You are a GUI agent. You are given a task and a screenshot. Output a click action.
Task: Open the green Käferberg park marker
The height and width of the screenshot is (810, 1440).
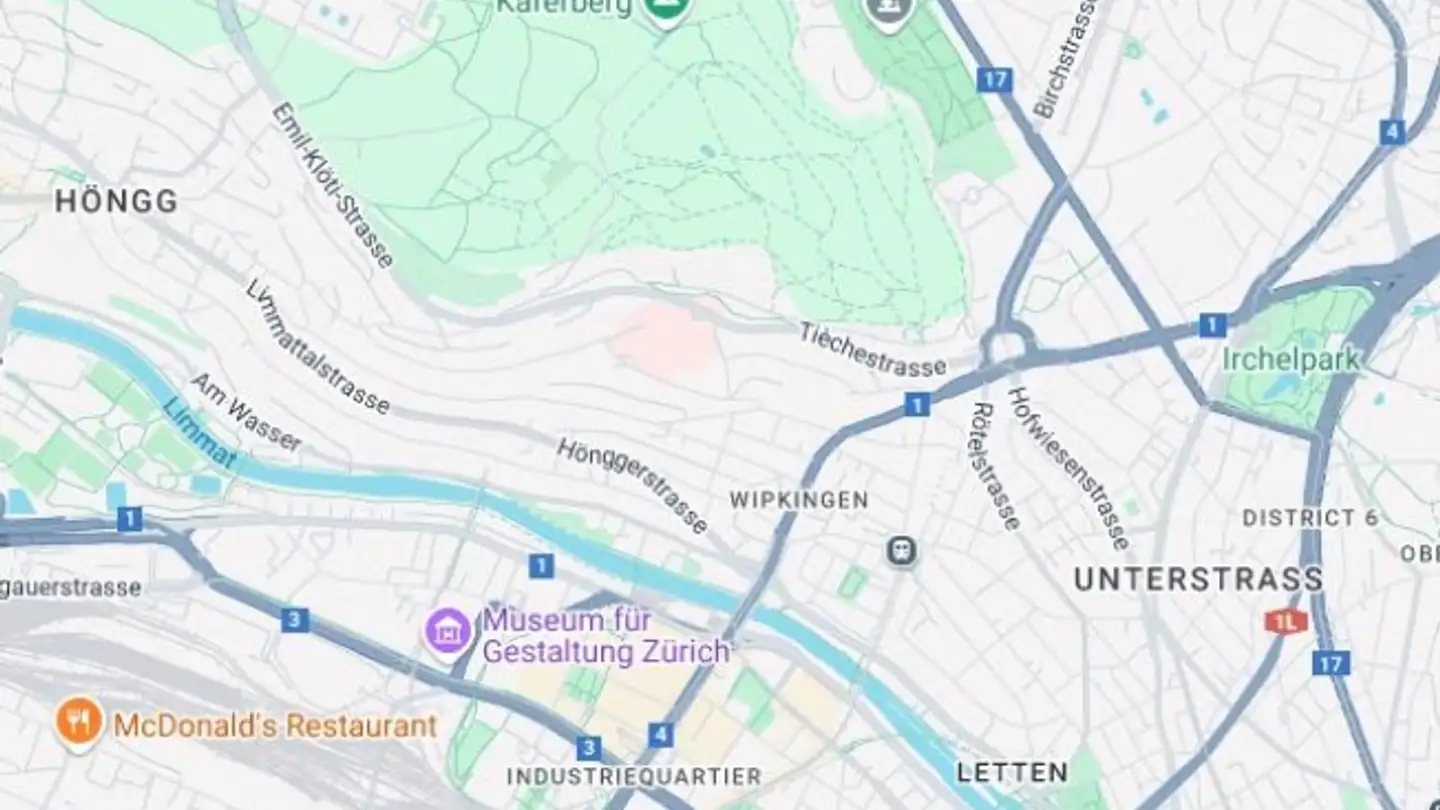(x=665, y=10)
